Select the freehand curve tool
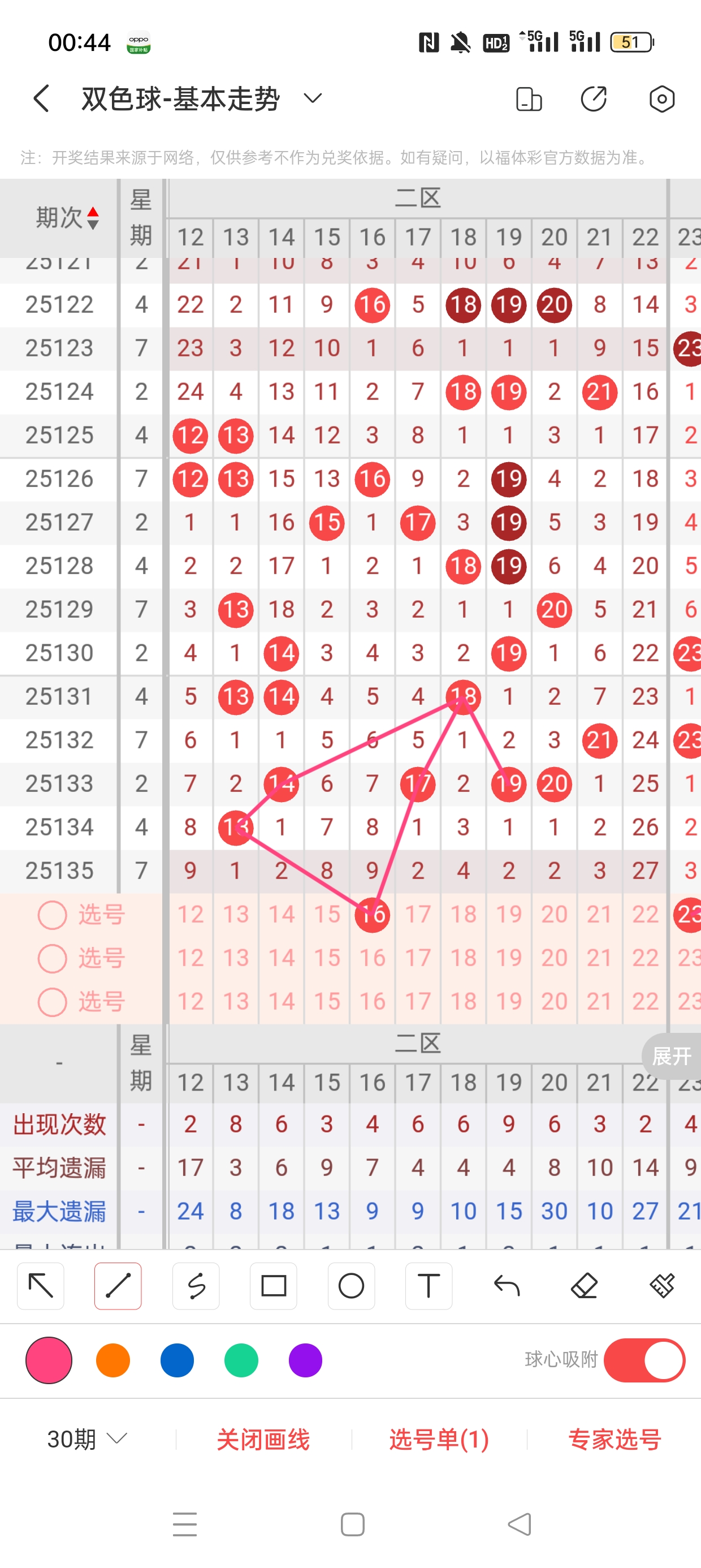The image size is (701, 1568). coord(196,1286)
